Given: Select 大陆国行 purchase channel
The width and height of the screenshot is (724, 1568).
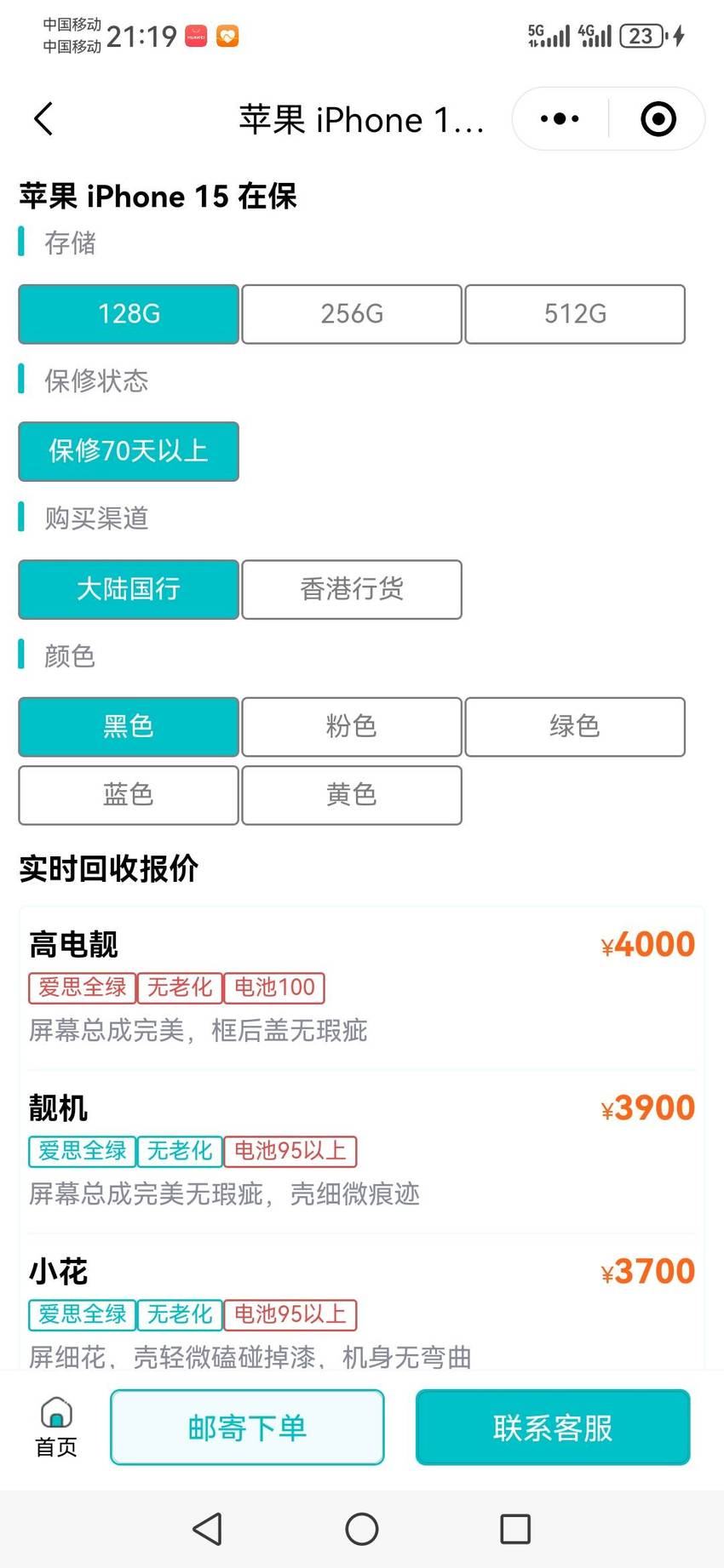Looking at the screenshot, I should pyautogui.click(x=129, y=589).
